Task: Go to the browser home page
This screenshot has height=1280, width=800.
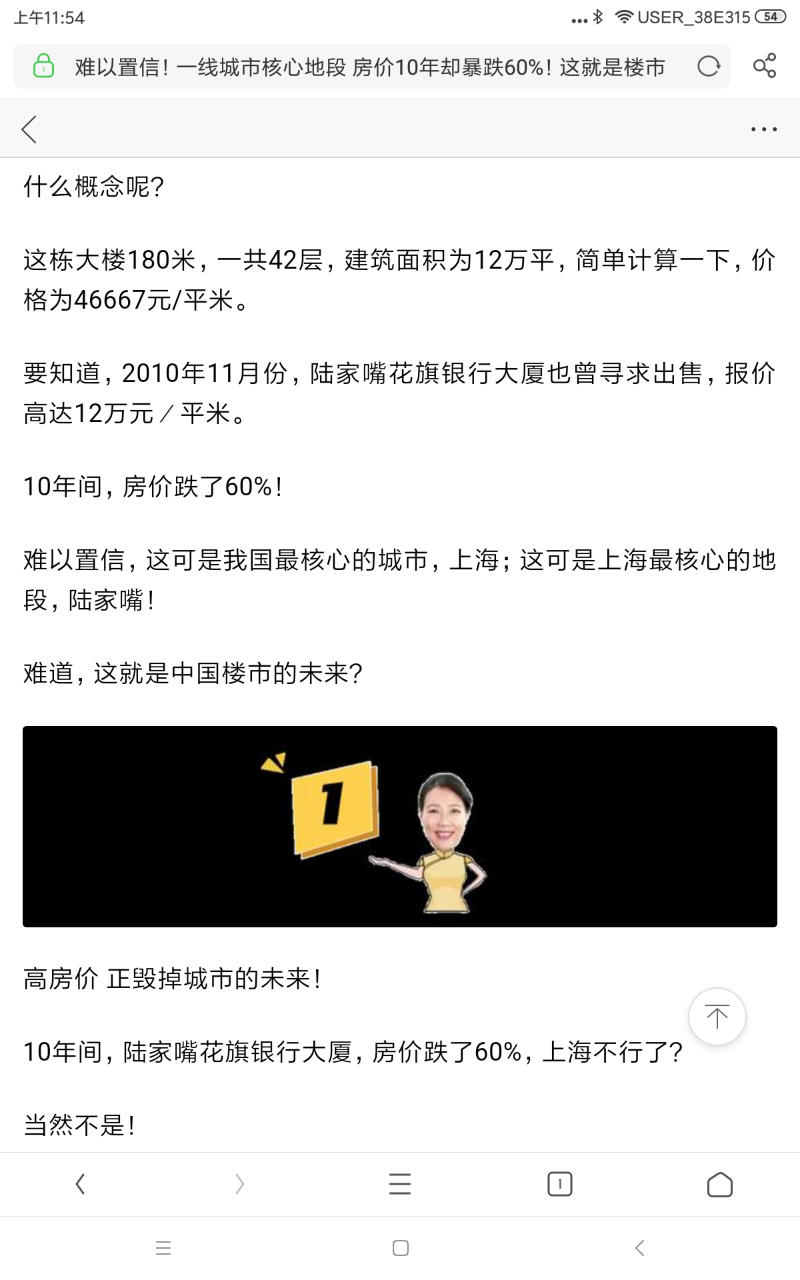Action: click(720, 1185)
